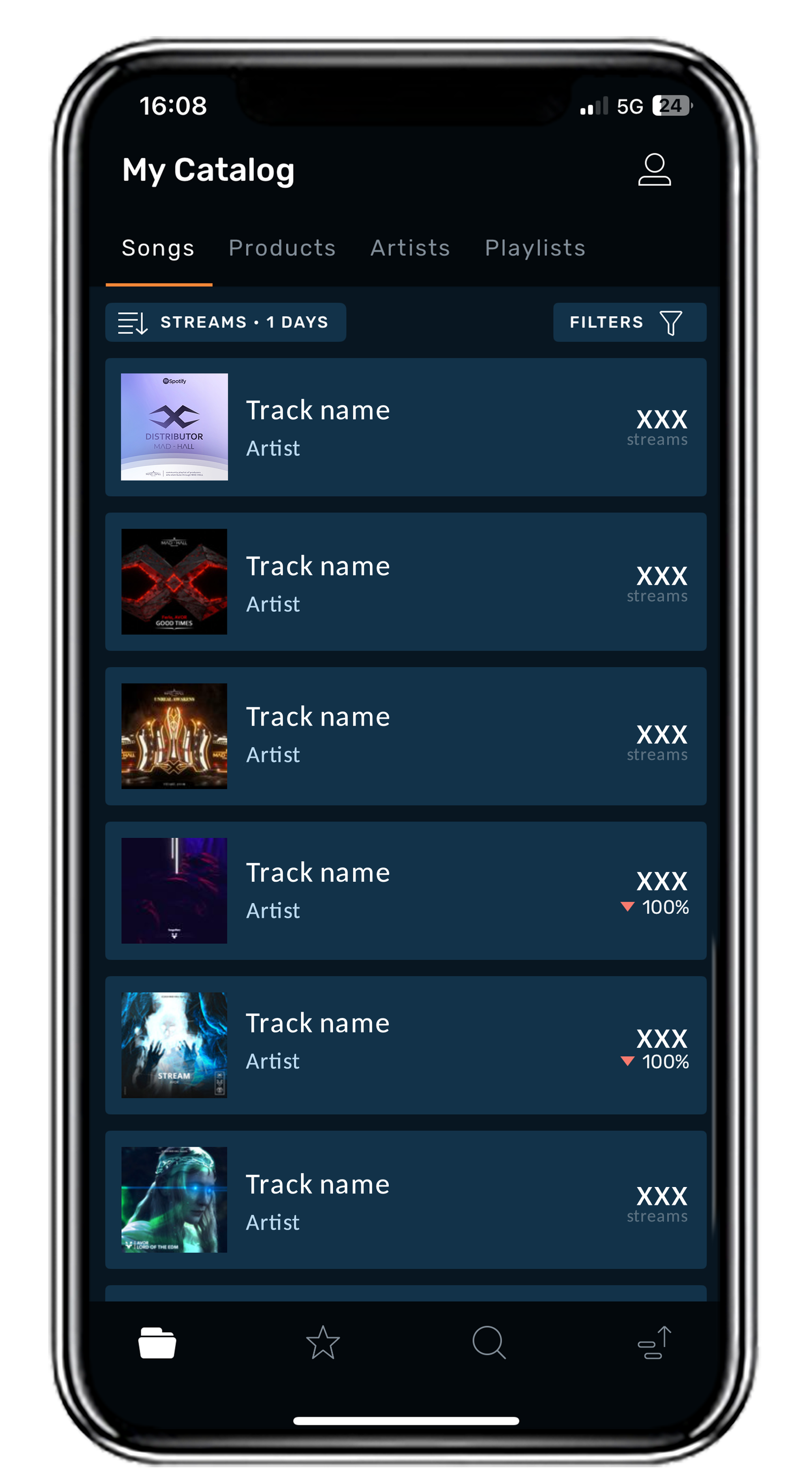Switch to the Products tab
Viewport: 812px width, 1480px height.
[282, 248]
